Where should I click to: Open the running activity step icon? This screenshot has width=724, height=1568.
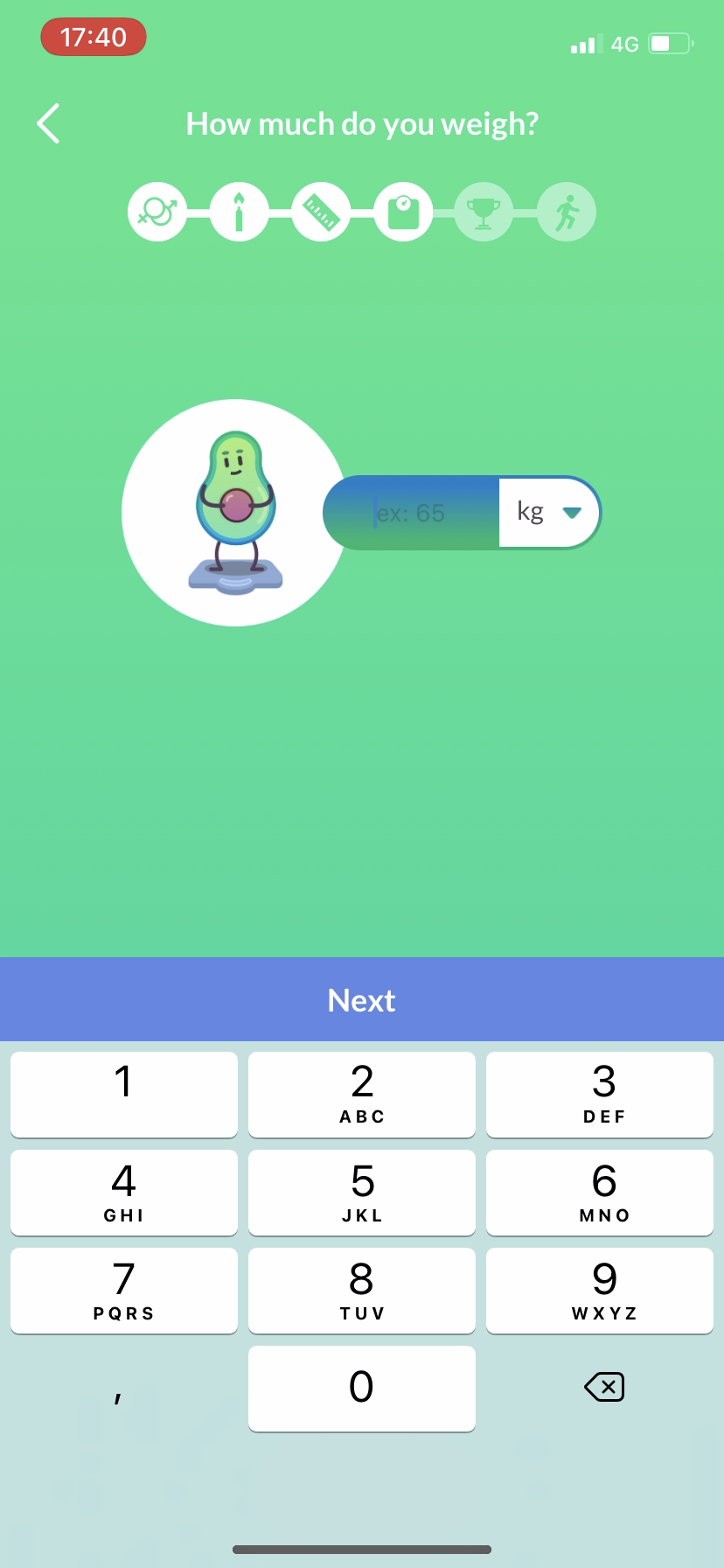(x=565, y=211)
